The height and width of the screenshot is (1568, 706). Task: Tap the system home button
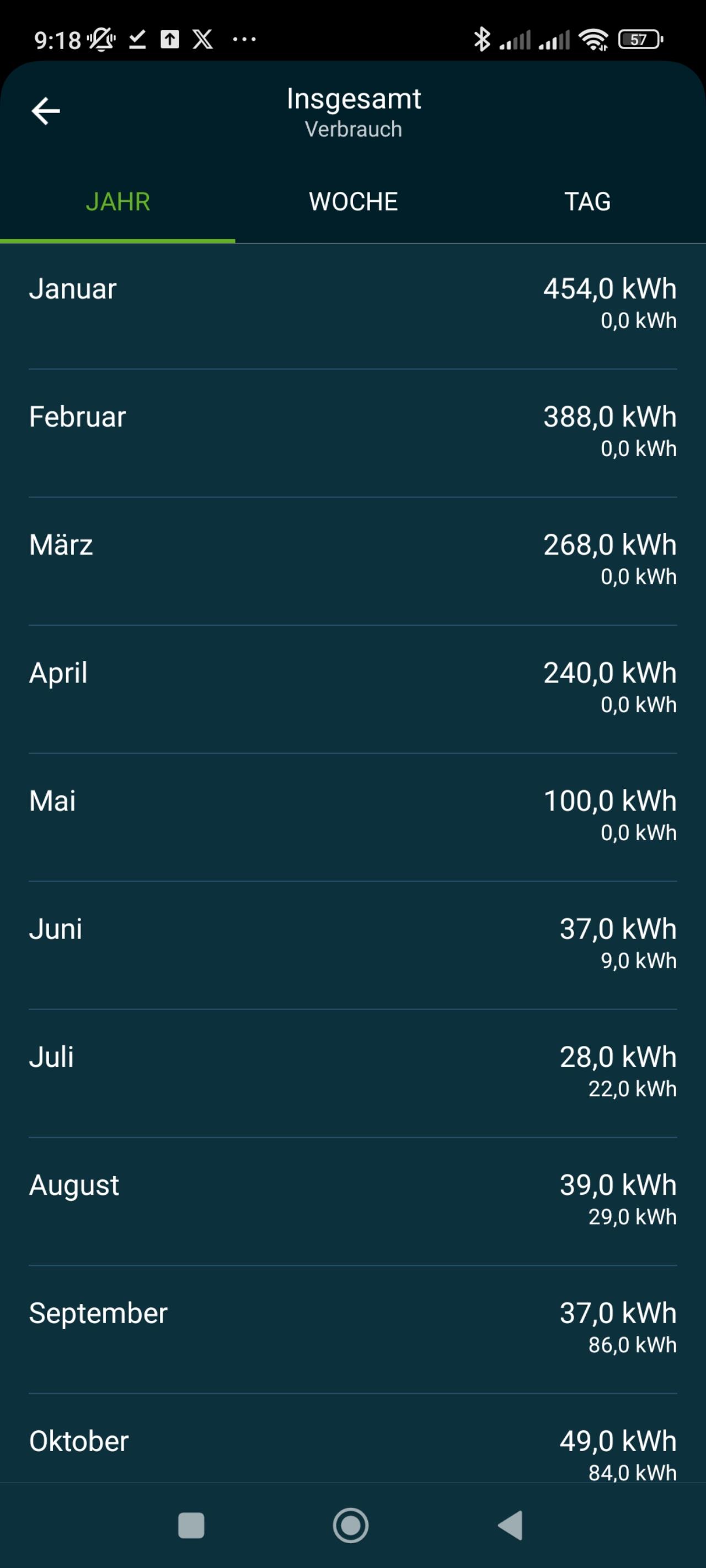(351, 1526)
